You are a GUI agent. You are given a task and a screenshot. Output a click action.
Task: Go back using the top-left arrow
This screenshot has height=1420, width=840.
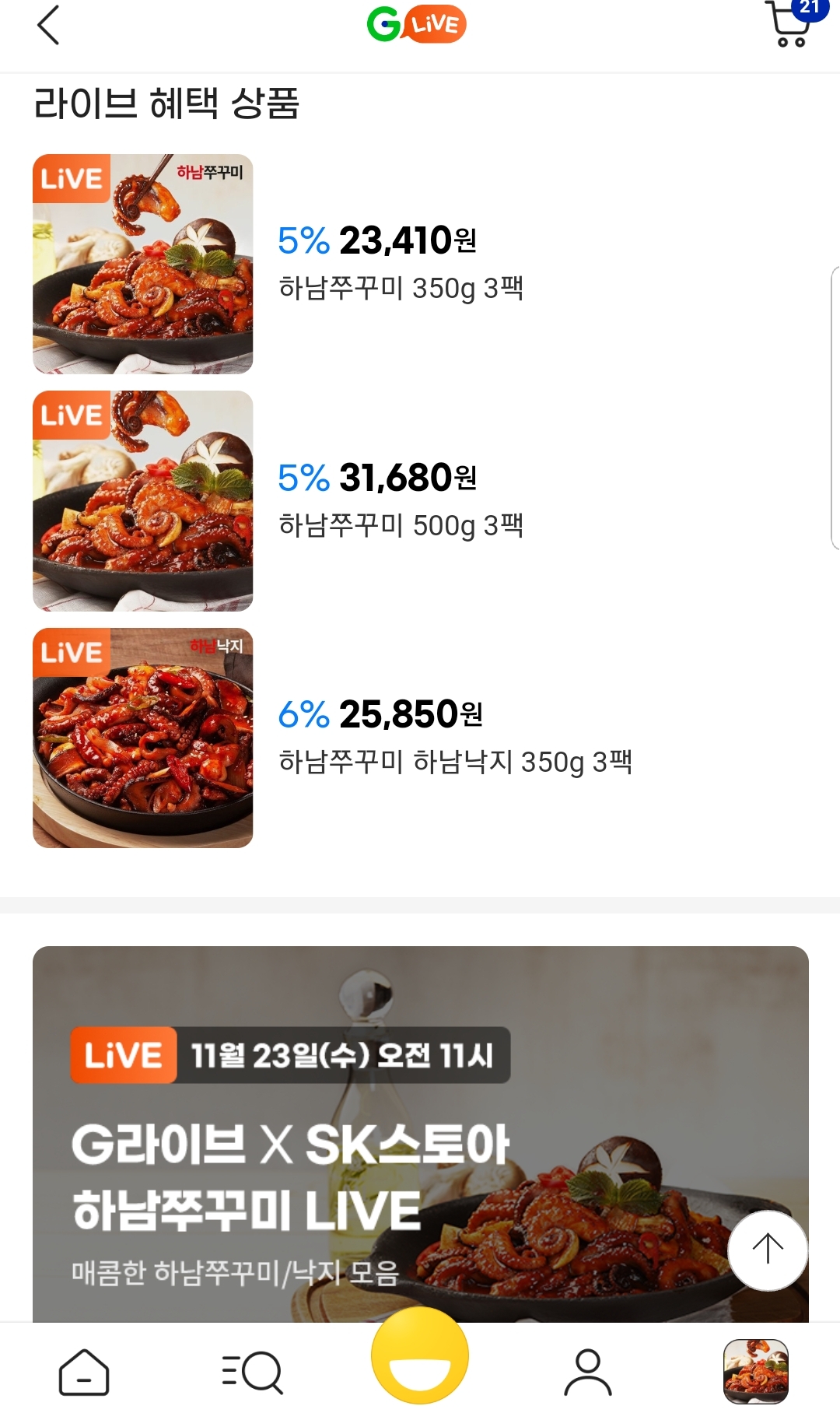48,26
